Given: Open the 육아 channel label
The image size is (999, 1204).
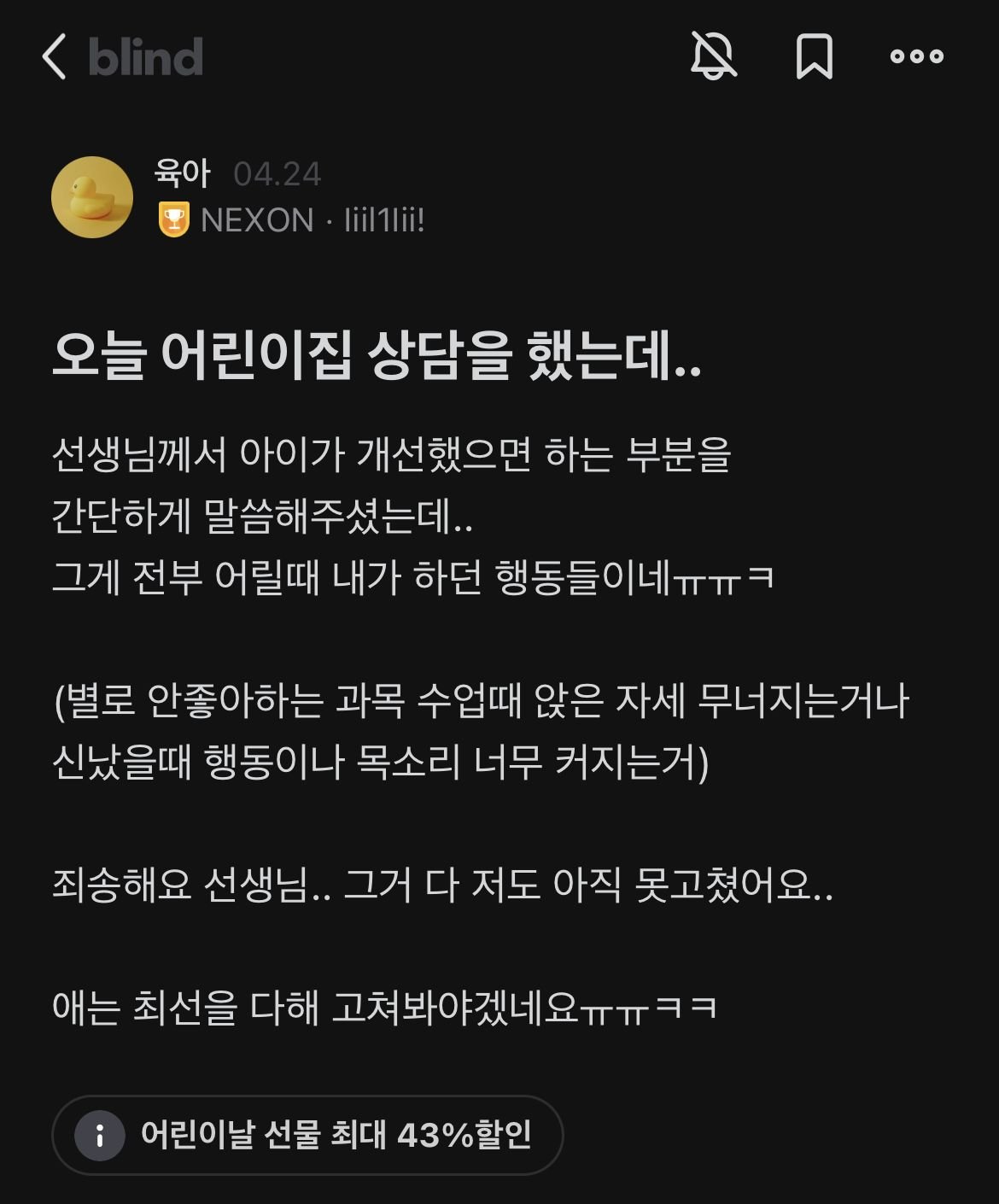Looking at the screenshot, I should [x=182, y=173].
